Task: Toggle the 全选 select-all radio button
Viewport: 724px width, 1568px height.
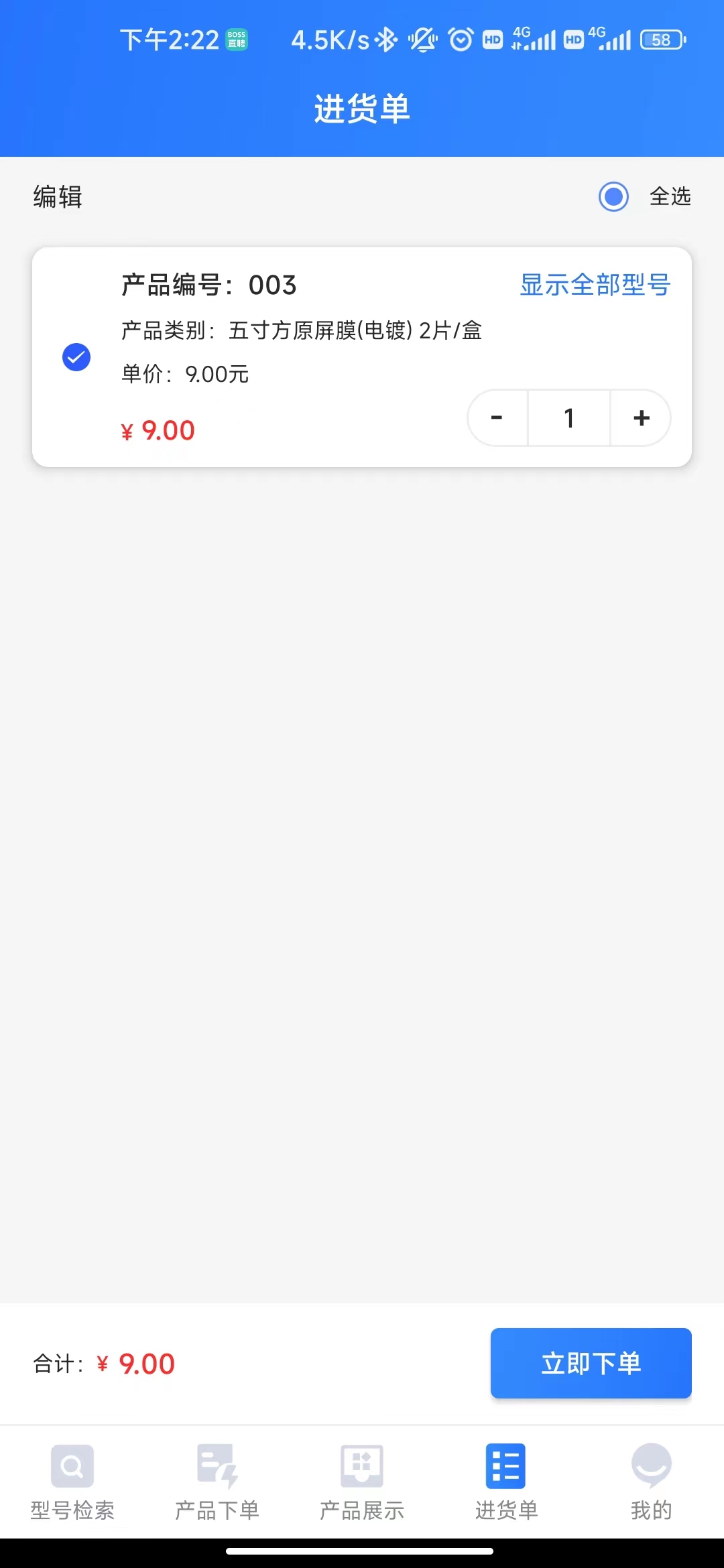Action: (613, 197)
